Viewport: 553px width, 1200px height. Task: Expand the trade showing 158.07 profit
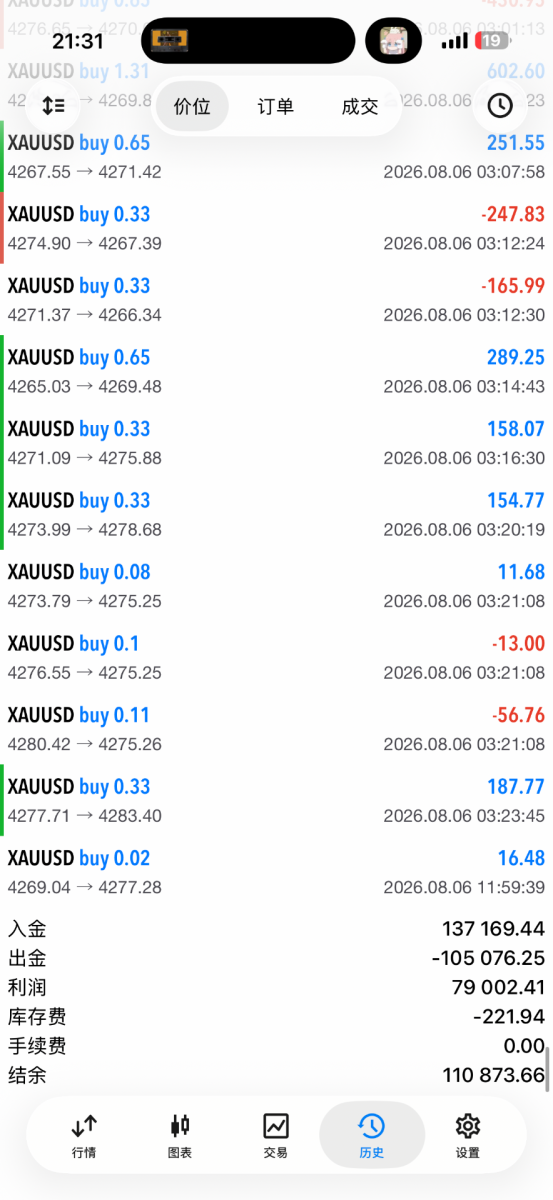(276, 443)
